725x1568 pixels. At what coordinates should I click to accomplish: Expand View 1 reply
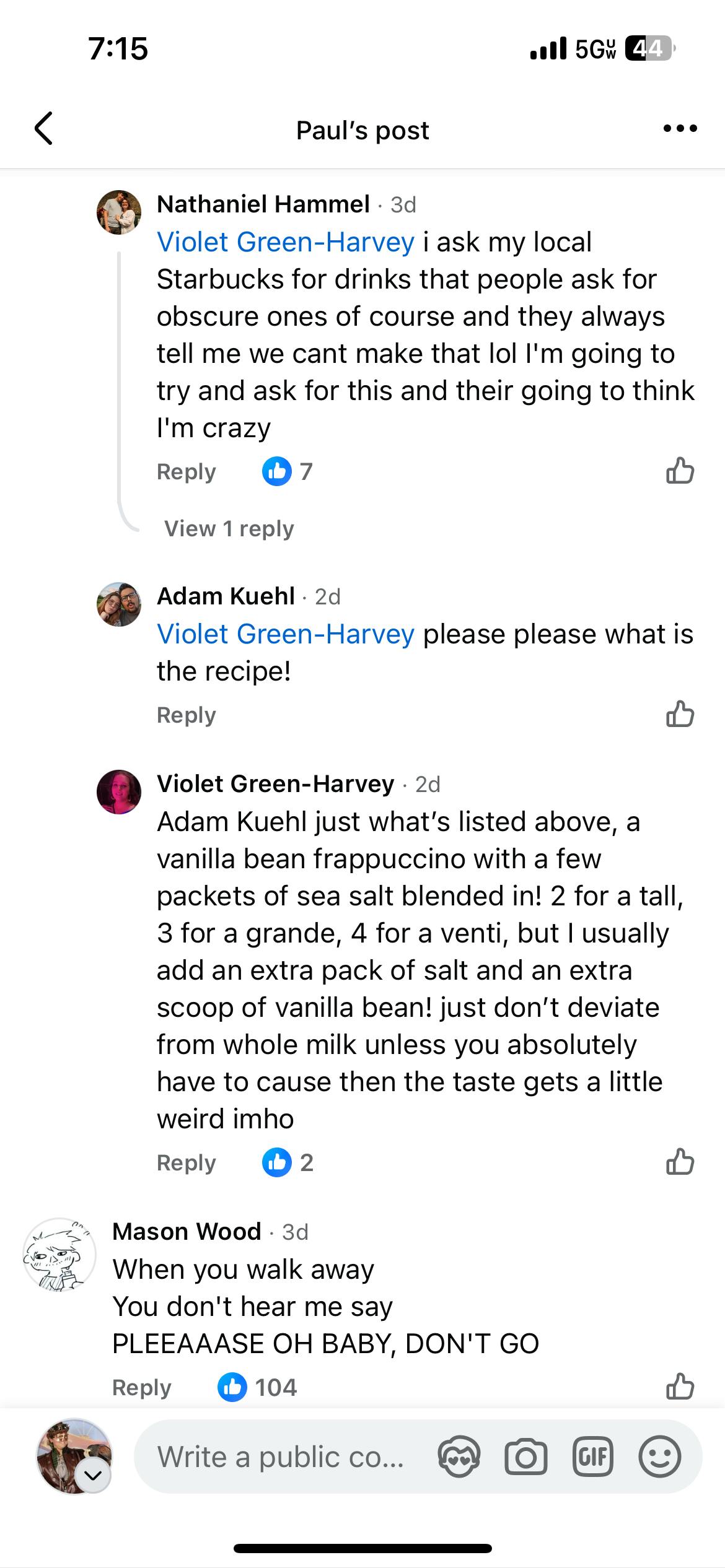(229, 529)
